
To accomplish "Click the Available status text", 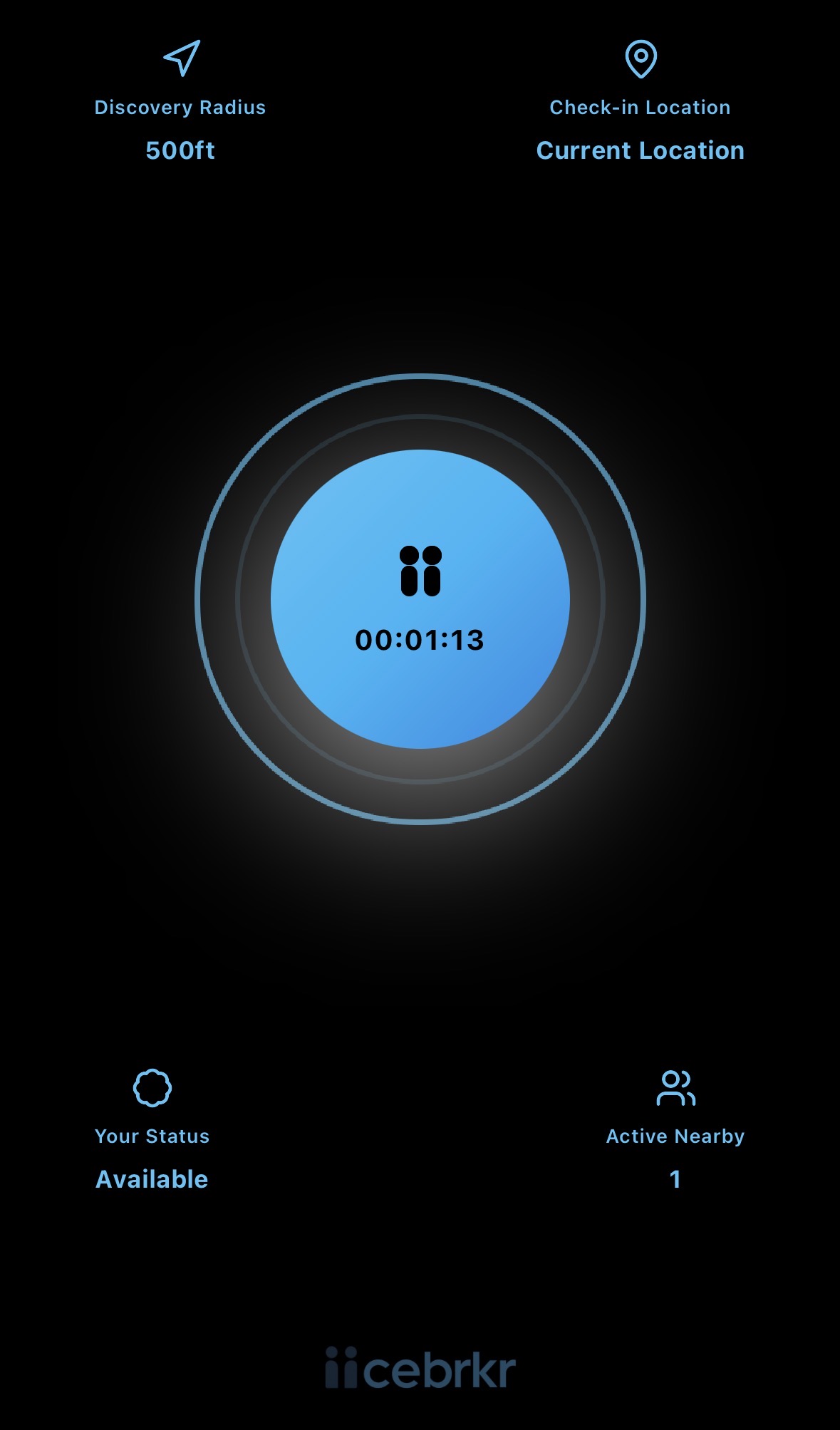I will tap(151, 1179).
